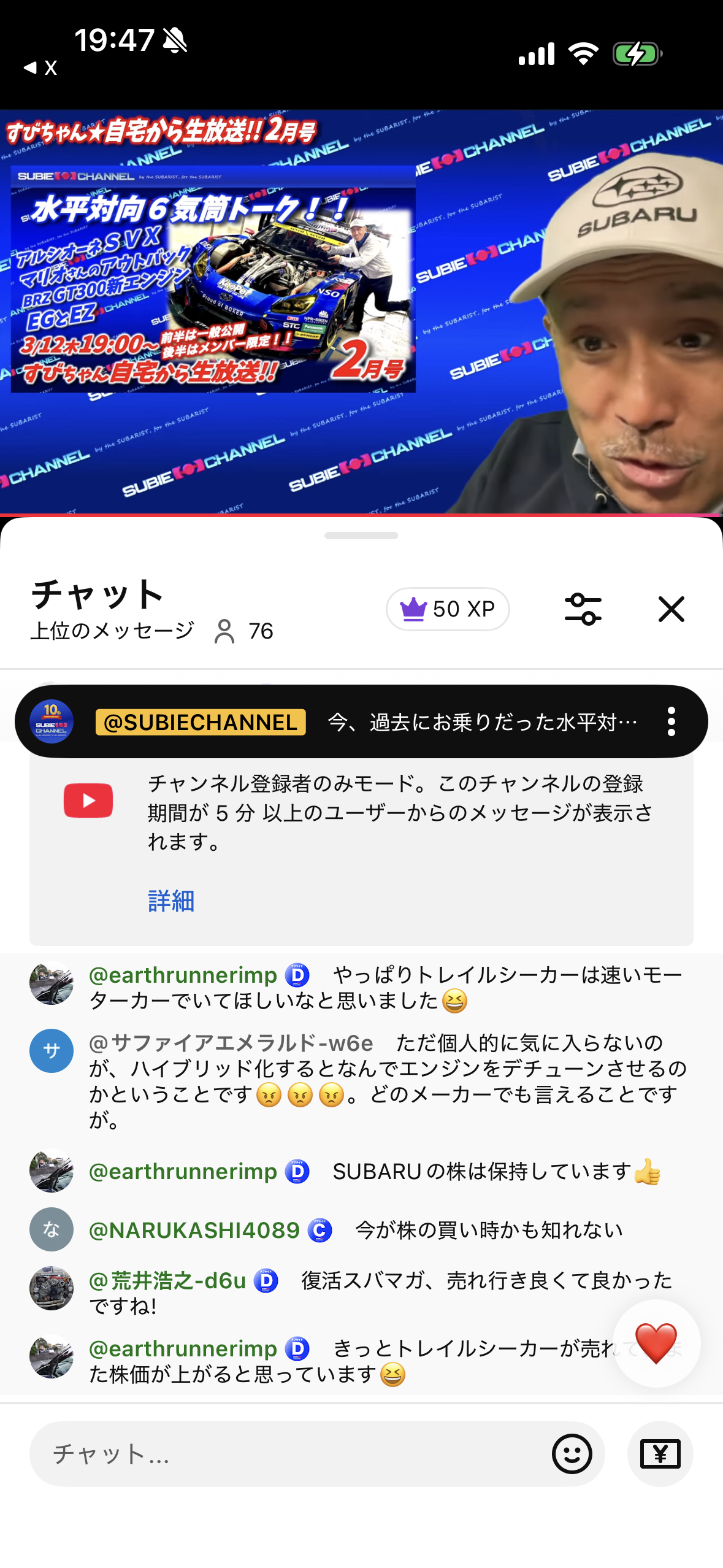Send a heart reaction
The height and width of the screenshot is (1568, 723).
coord(656,1343)
